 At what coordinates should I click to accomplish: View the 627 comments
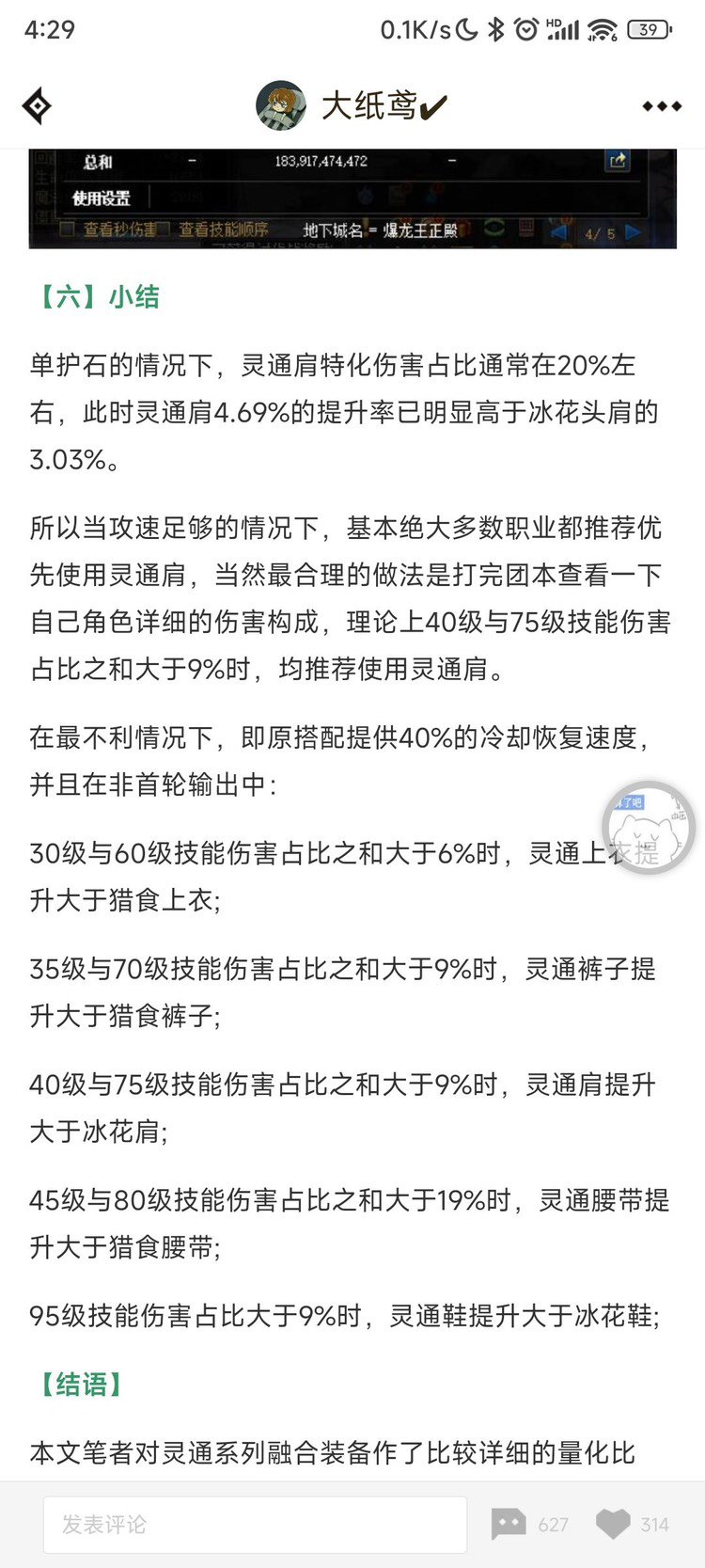[x=530, y=1524]
